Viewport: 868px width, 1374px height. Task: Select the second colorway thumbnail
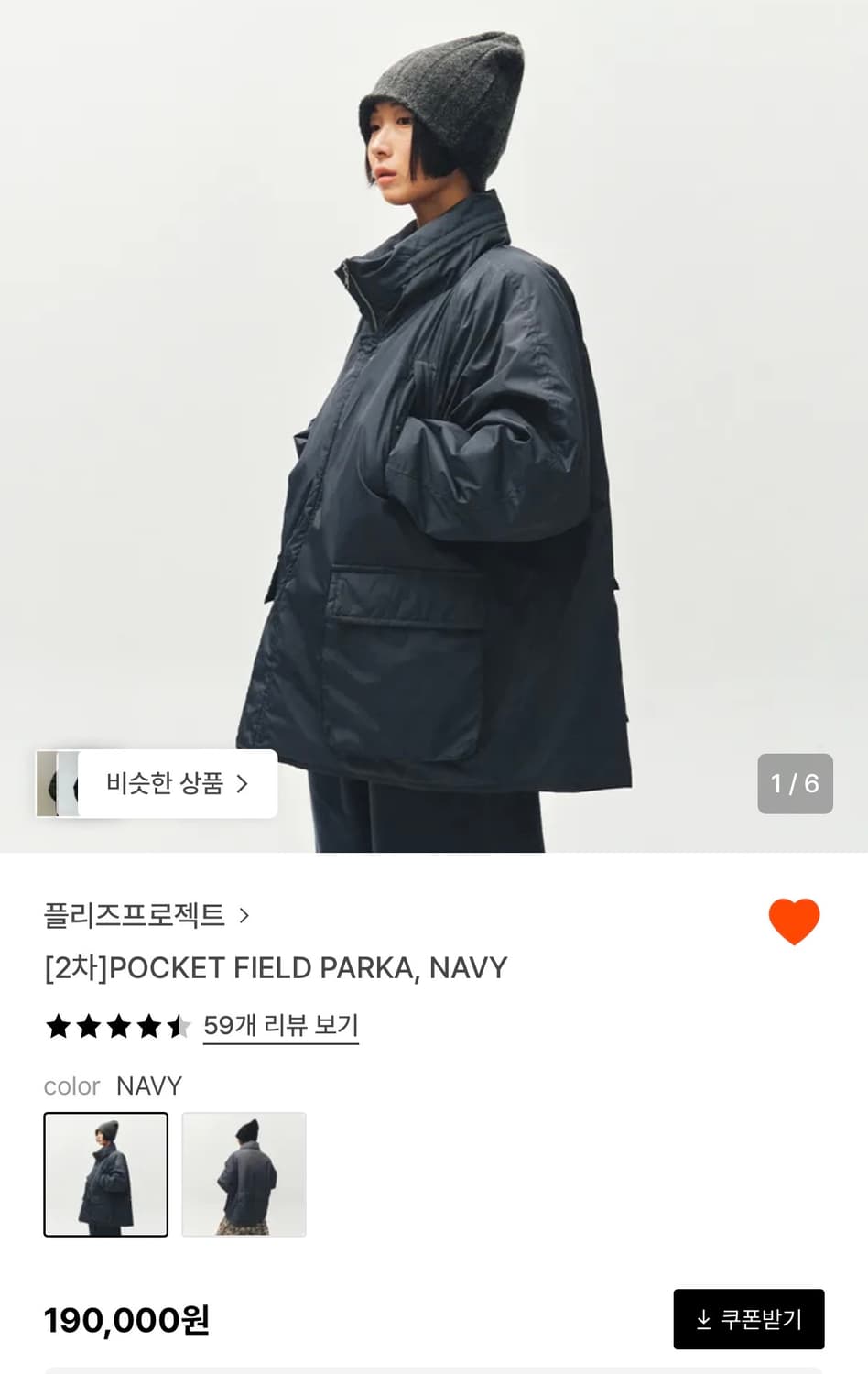pos(244,1173)
